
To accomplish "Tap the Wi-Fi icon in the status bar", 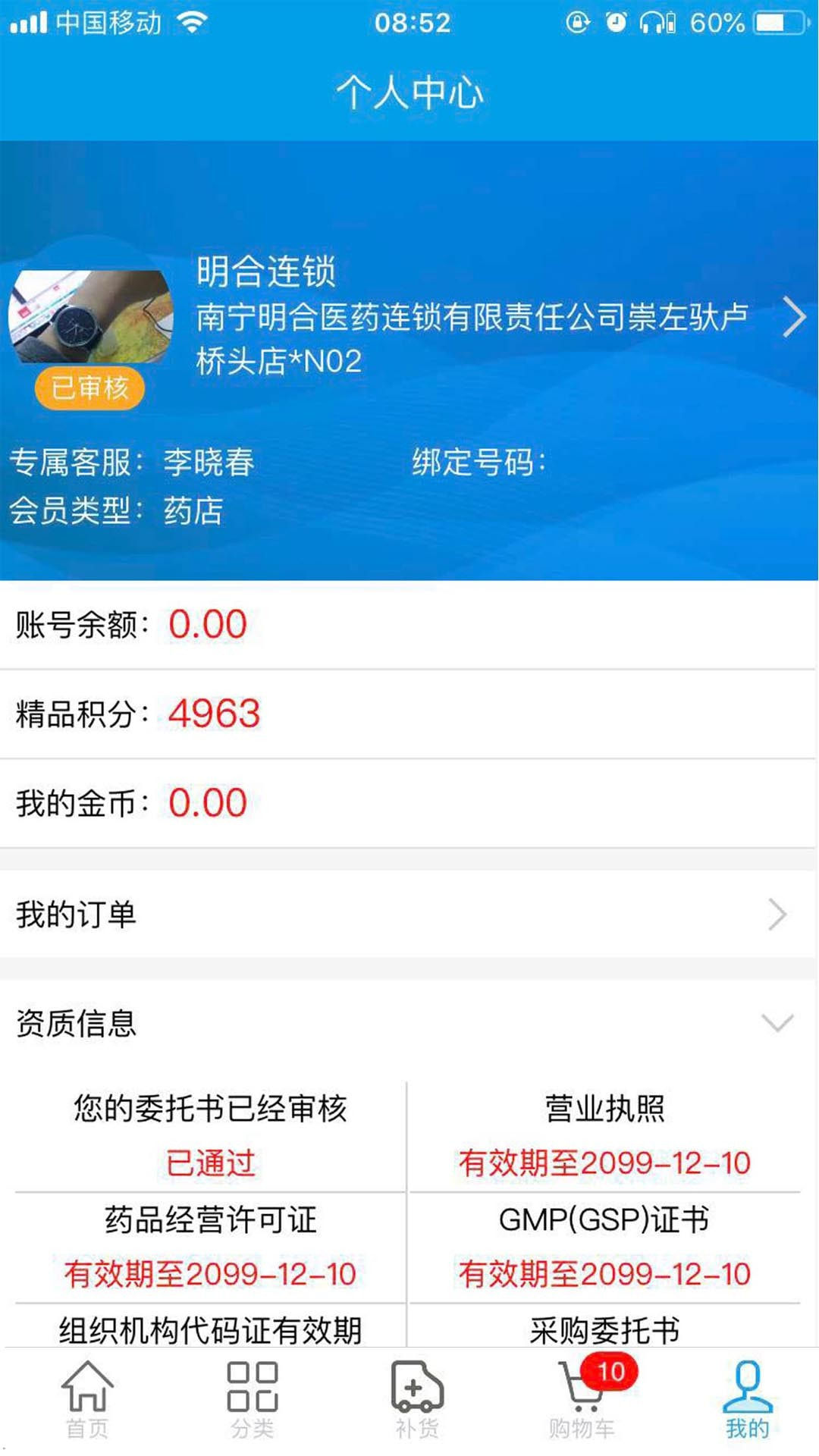I will tap(191, 20).
